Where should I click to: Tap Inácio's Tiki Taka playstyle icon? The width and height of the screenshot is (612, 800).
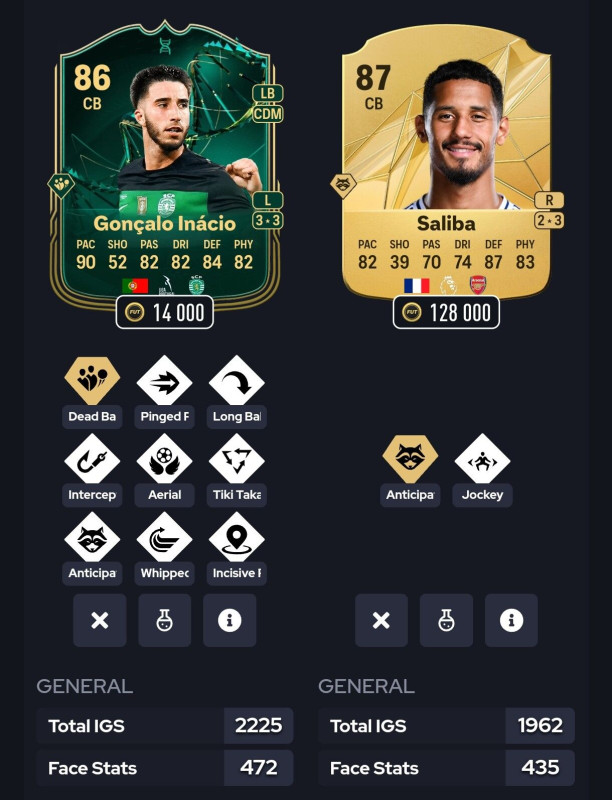click(236, 459)
